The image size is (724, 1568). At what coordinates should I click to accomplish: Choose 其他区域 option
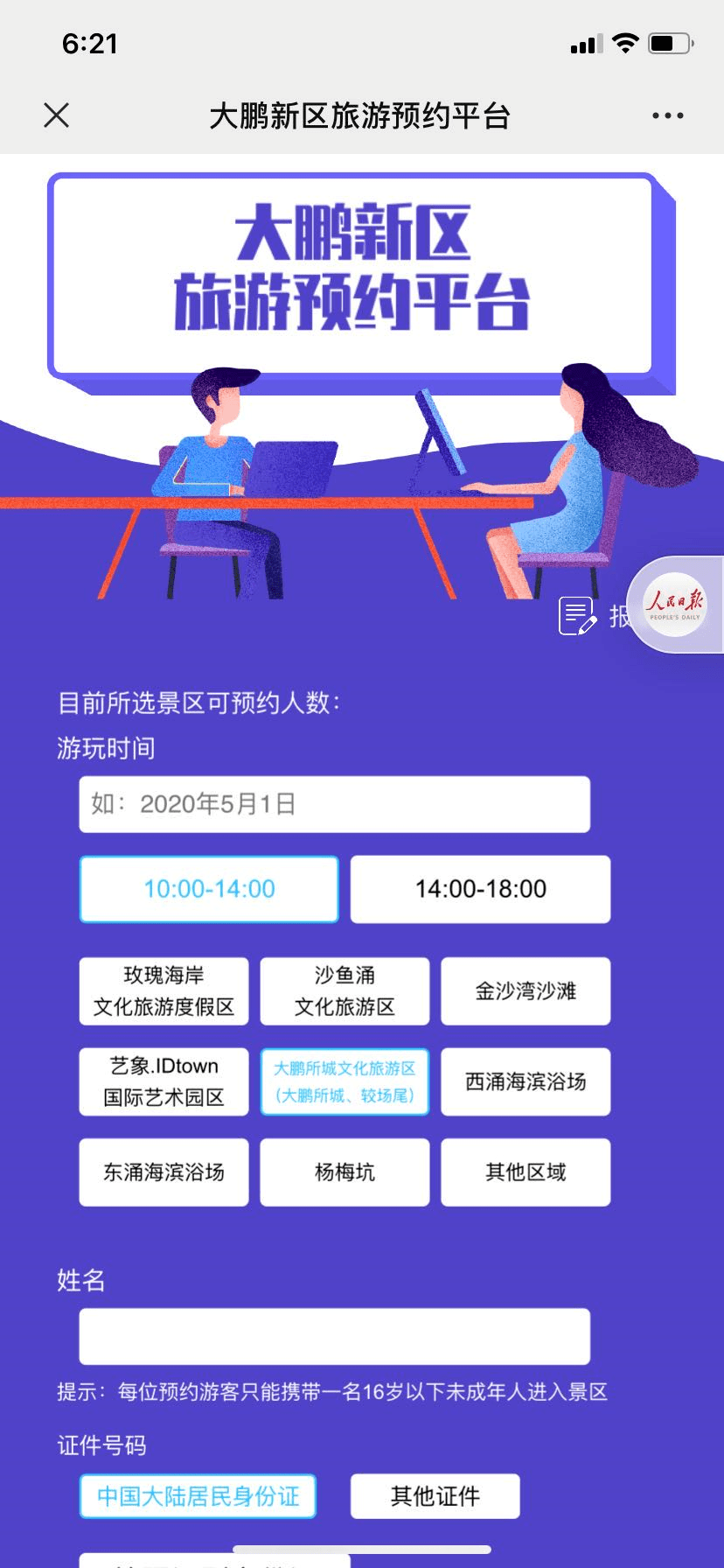click(x=526, y=1172)
